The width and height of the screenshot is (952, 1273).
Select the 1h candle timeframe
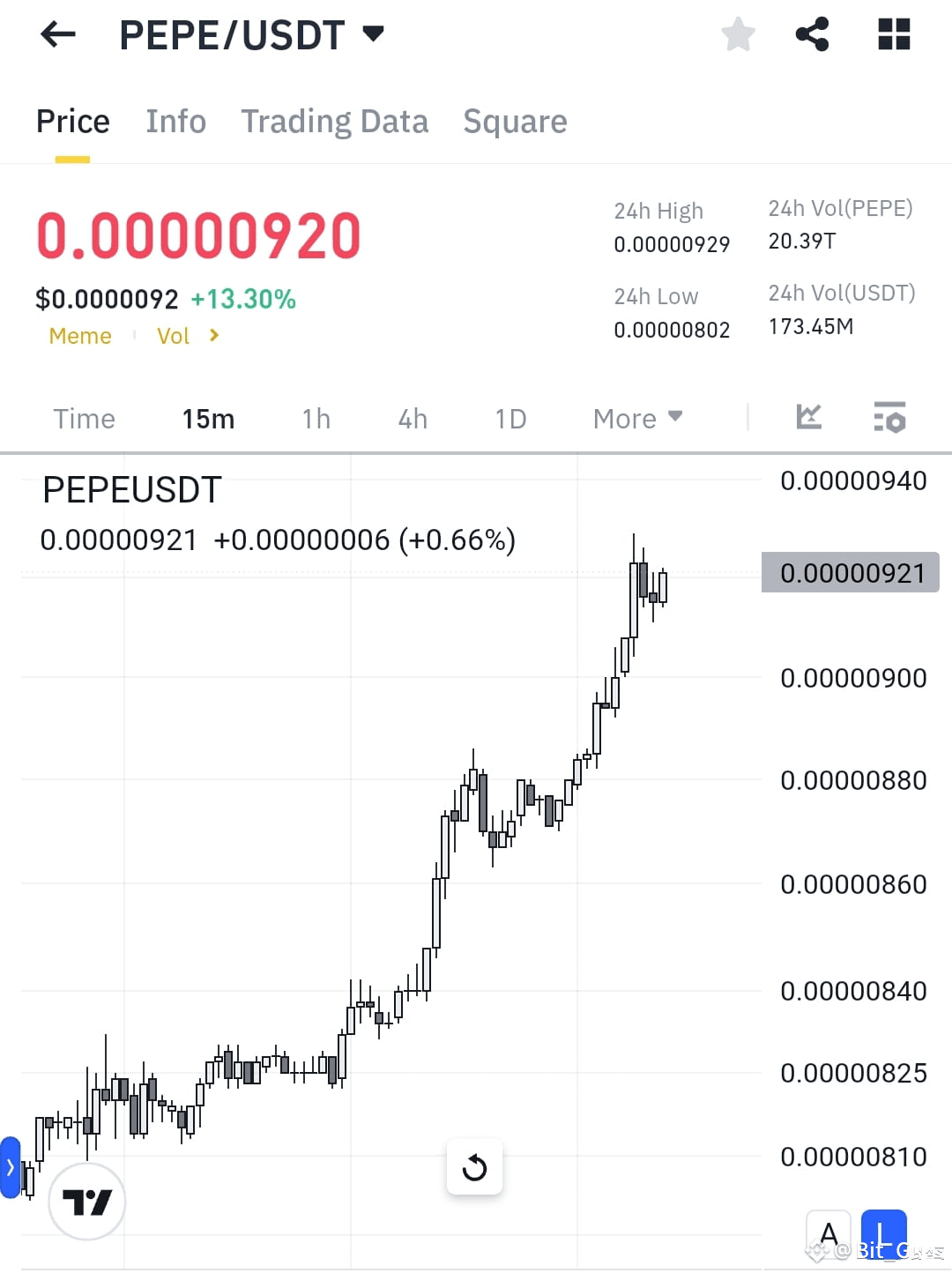coord(316,418)
